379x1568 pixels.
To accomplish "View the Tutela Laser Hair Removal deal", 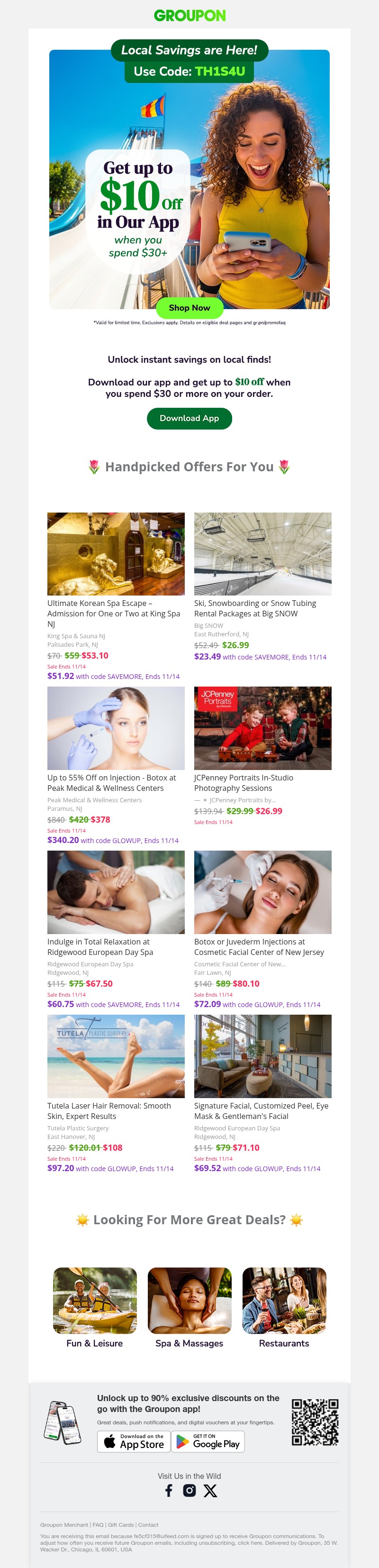I will pyautogui.click(x=116, y=1056).
